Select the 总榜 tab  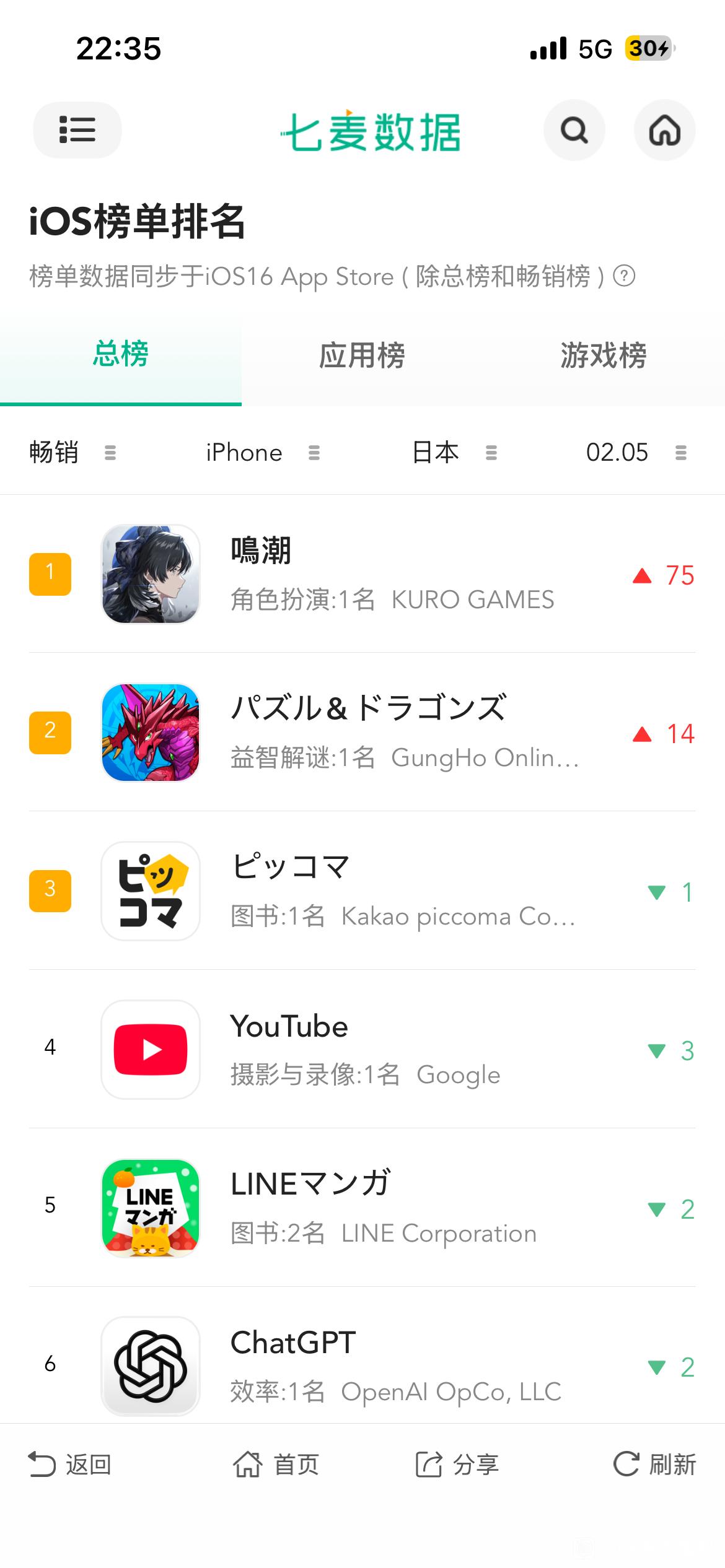click(121, 355)
